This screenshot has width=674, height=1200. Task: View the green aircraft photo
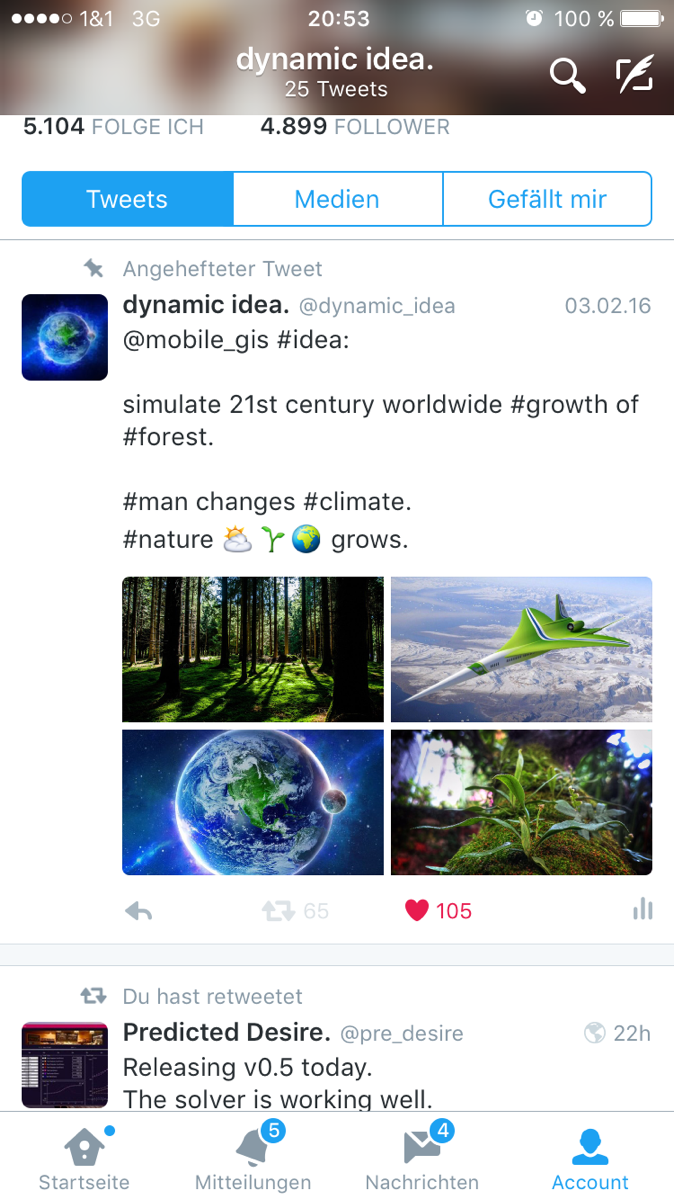[521, 649]
